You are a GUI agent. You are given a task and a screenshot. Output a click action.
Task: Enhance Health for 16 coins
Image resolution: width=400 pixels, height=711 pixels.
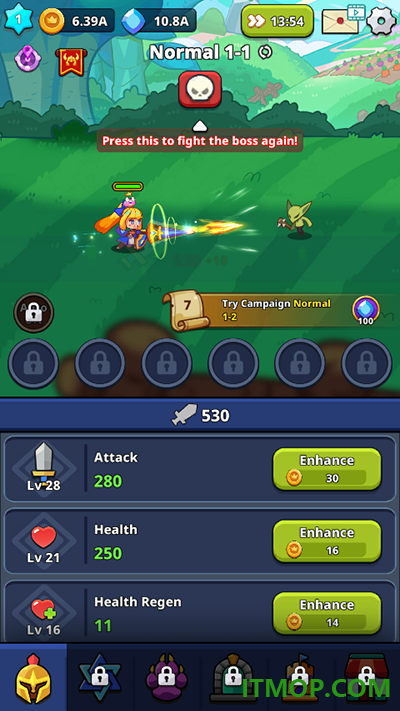[327, 541]
